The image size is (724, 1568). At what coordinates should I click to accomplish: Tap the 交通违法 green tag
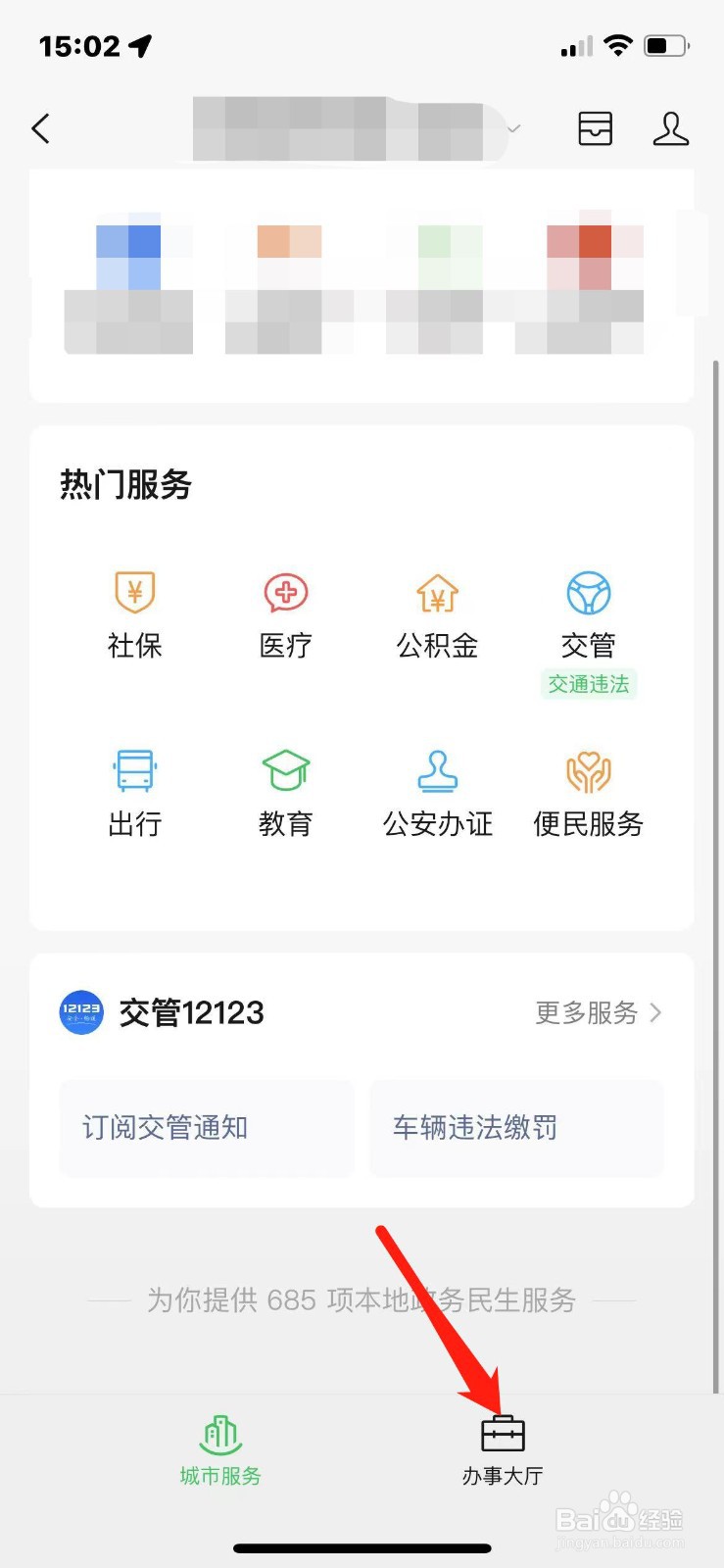(x=588, y=685)
